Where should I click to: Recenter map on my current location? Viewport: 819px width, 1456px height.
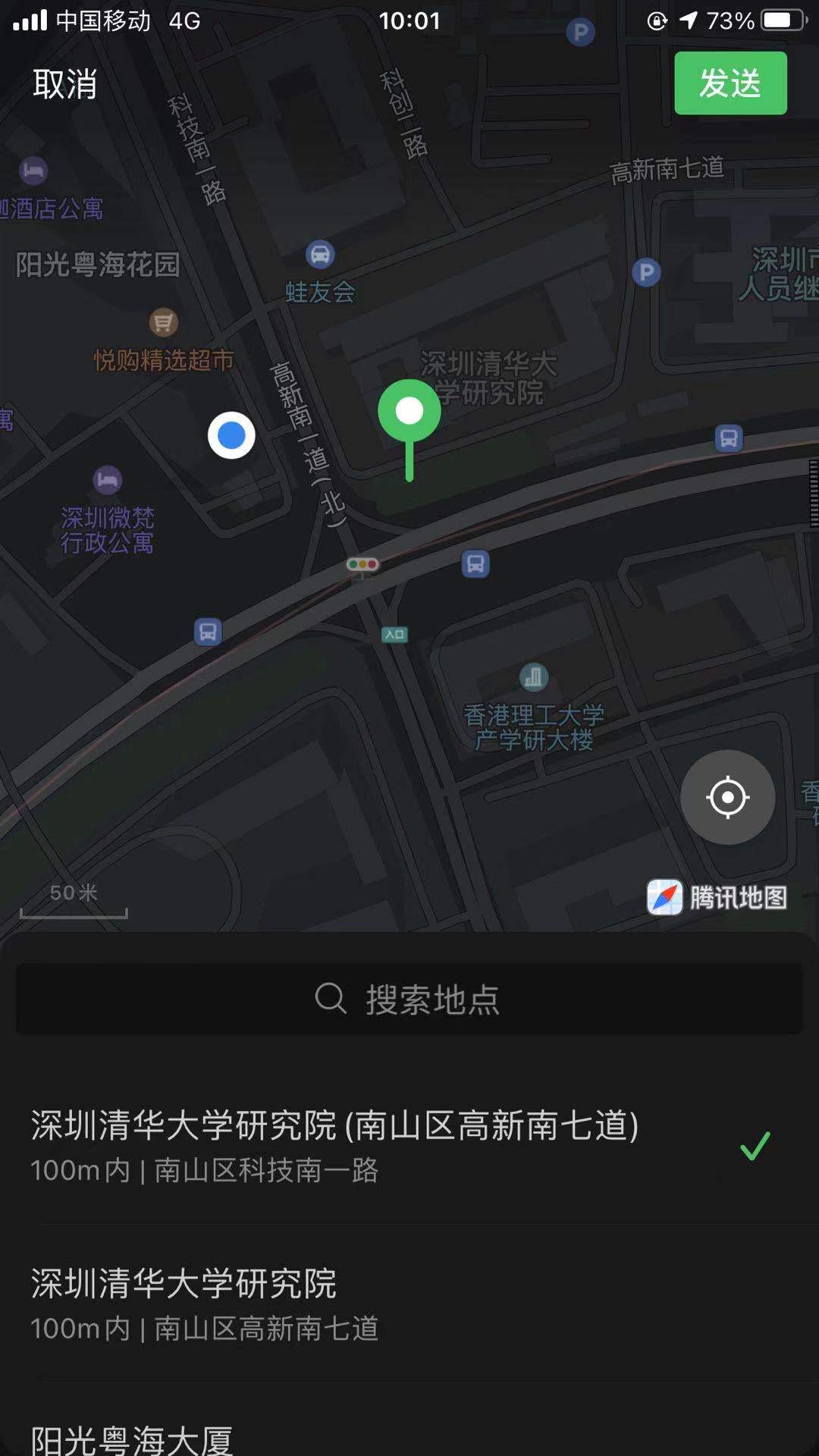[x=727, y=797]
